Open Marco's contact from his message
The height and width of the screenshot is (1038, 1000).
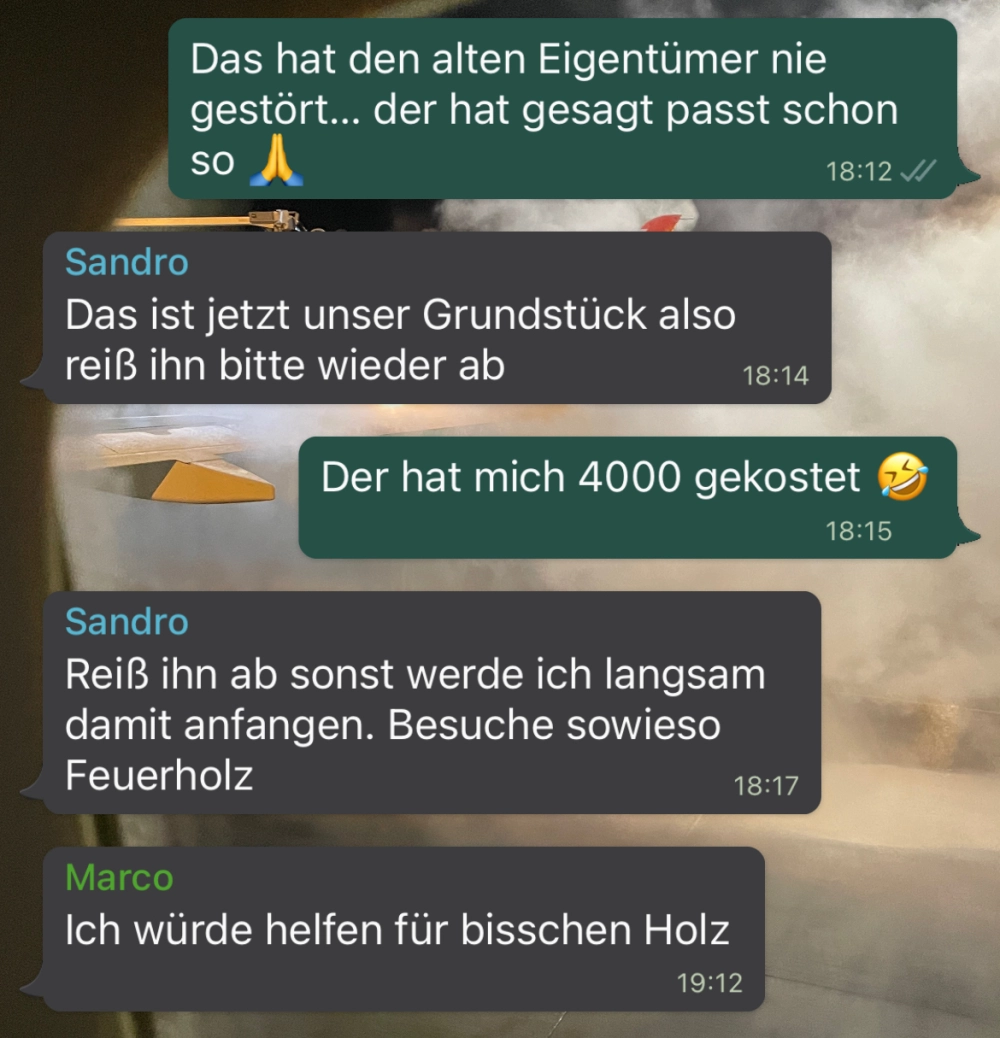tap(119, 877)
